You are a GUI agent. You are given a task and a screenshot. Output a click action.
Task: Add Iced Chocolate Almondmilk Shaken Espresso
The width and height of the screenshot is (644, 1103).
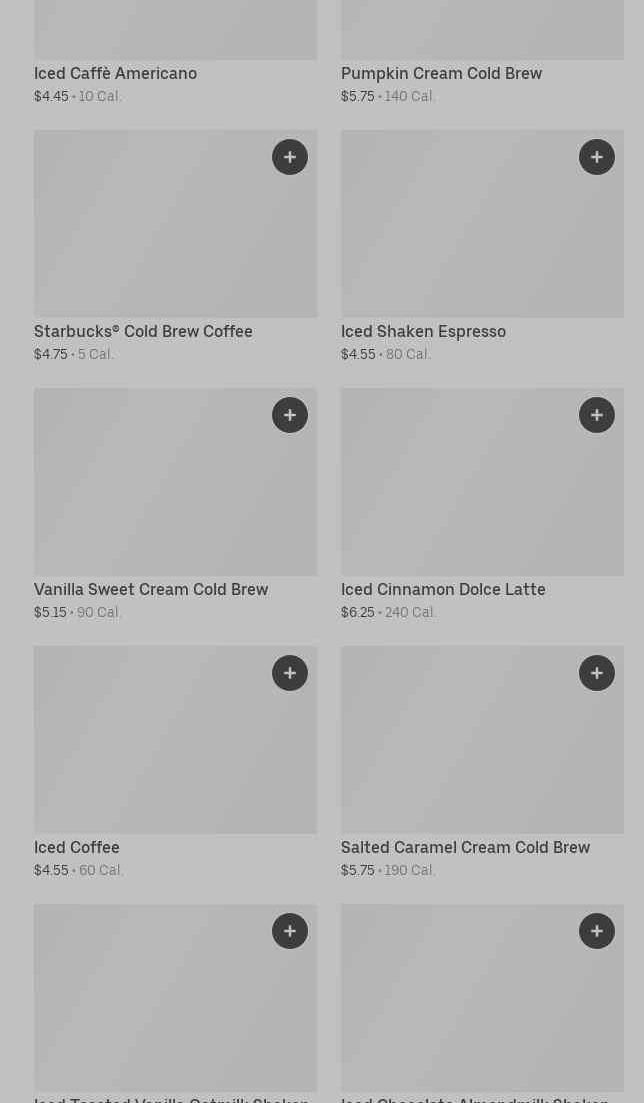(597, 931)
